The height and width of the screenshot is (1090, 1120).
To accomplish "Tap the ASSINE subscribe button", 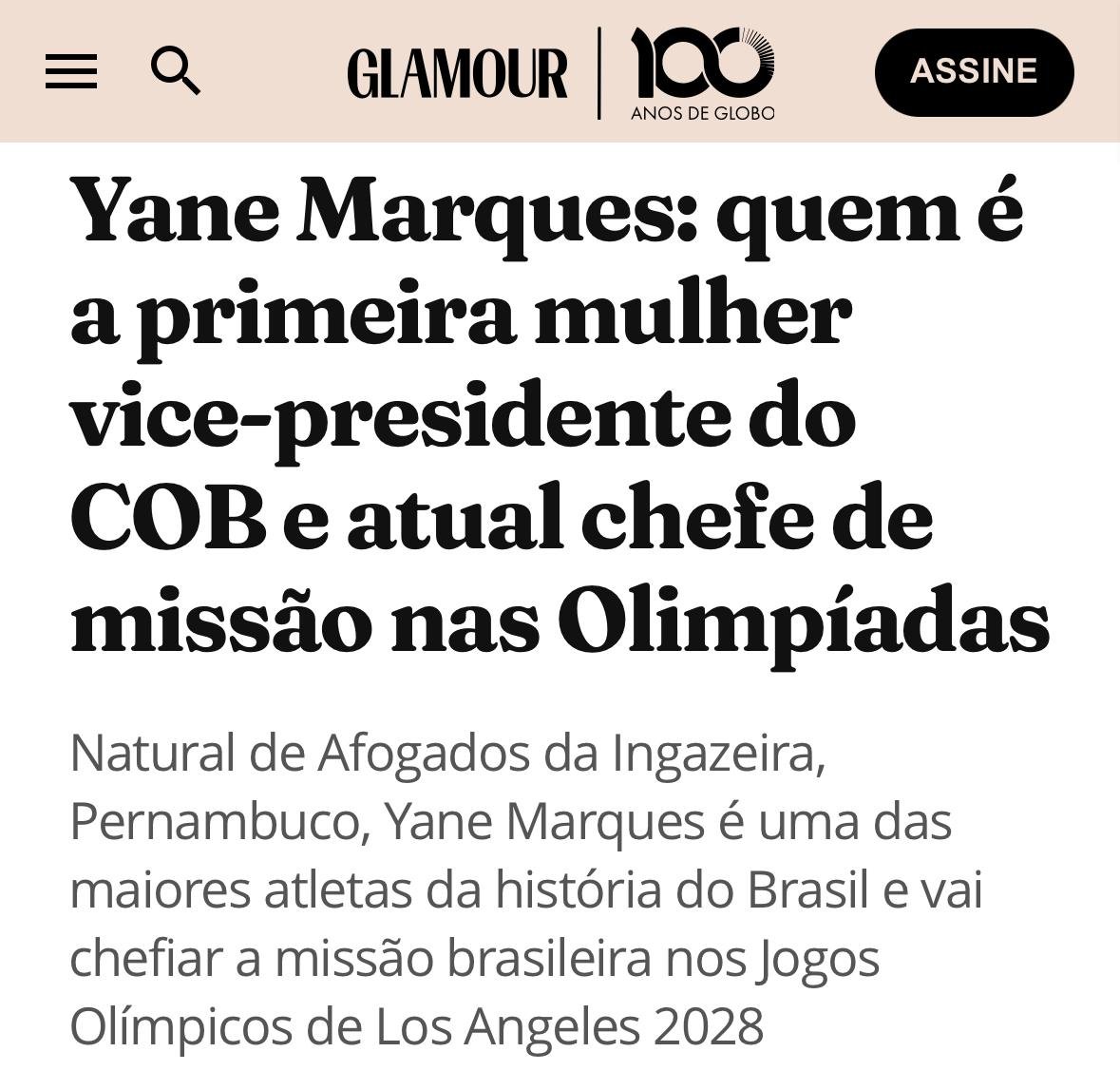I will pos(974,71).
